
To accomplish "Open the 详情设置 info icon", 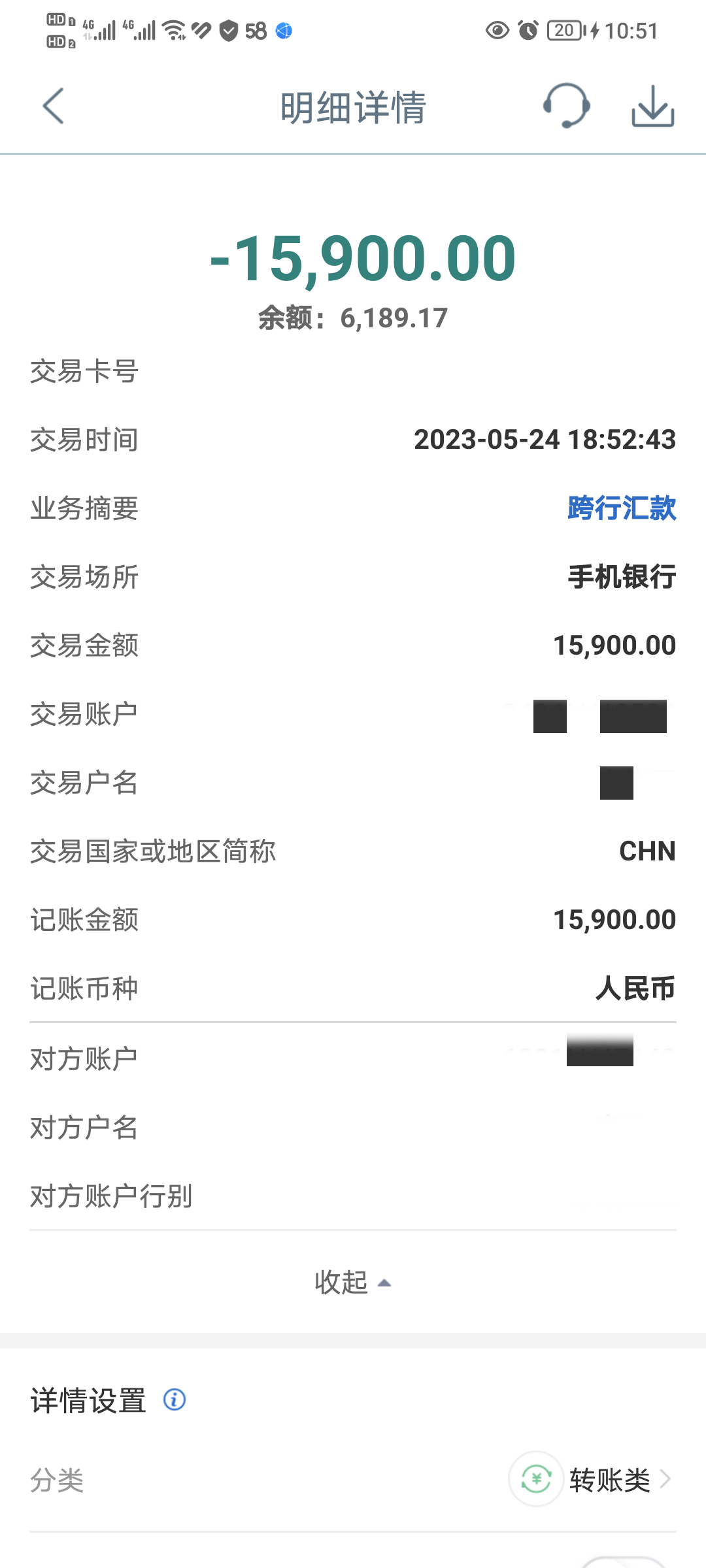I will click(175, 1399).
